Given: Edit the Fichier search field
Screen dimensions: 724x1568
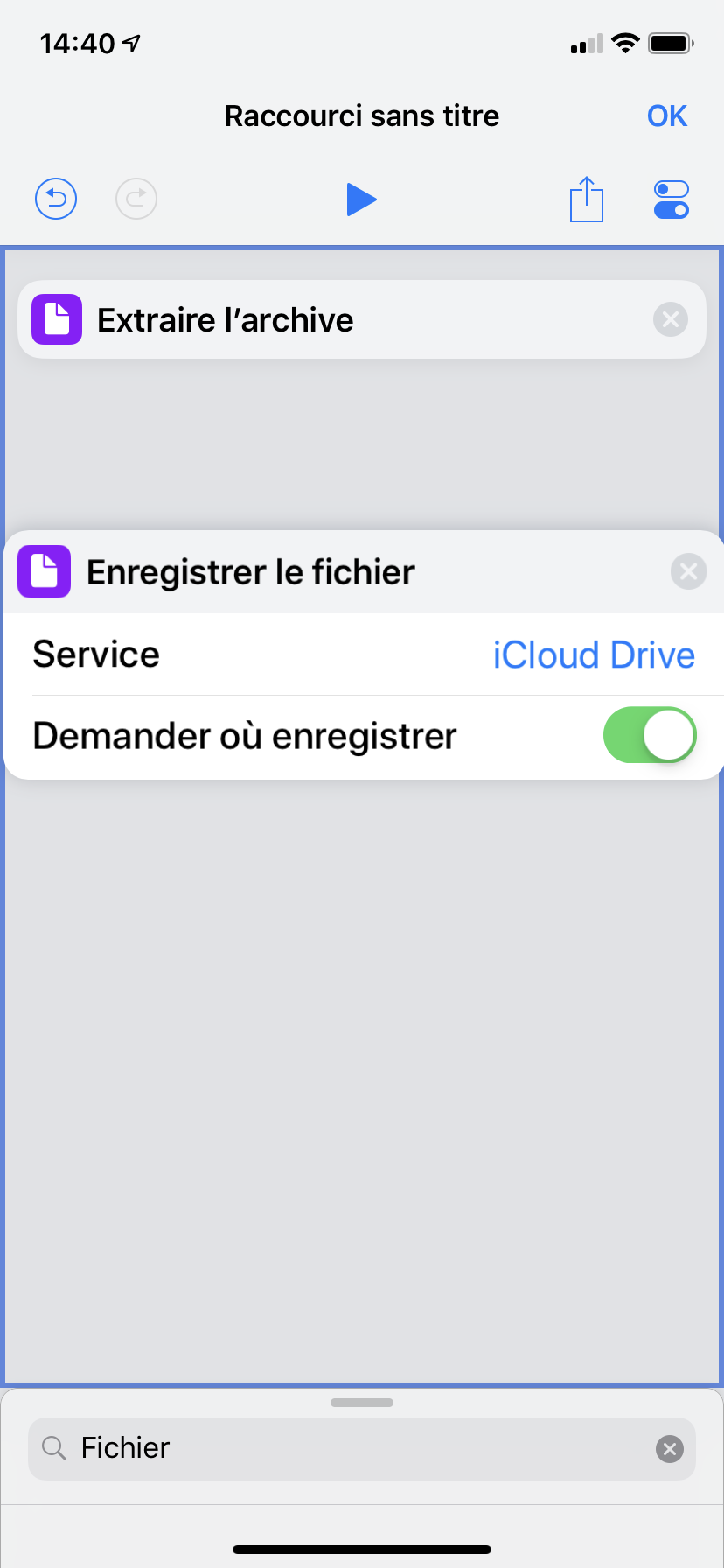Looking at the screenshot, I should click(x=350, y=1448).
